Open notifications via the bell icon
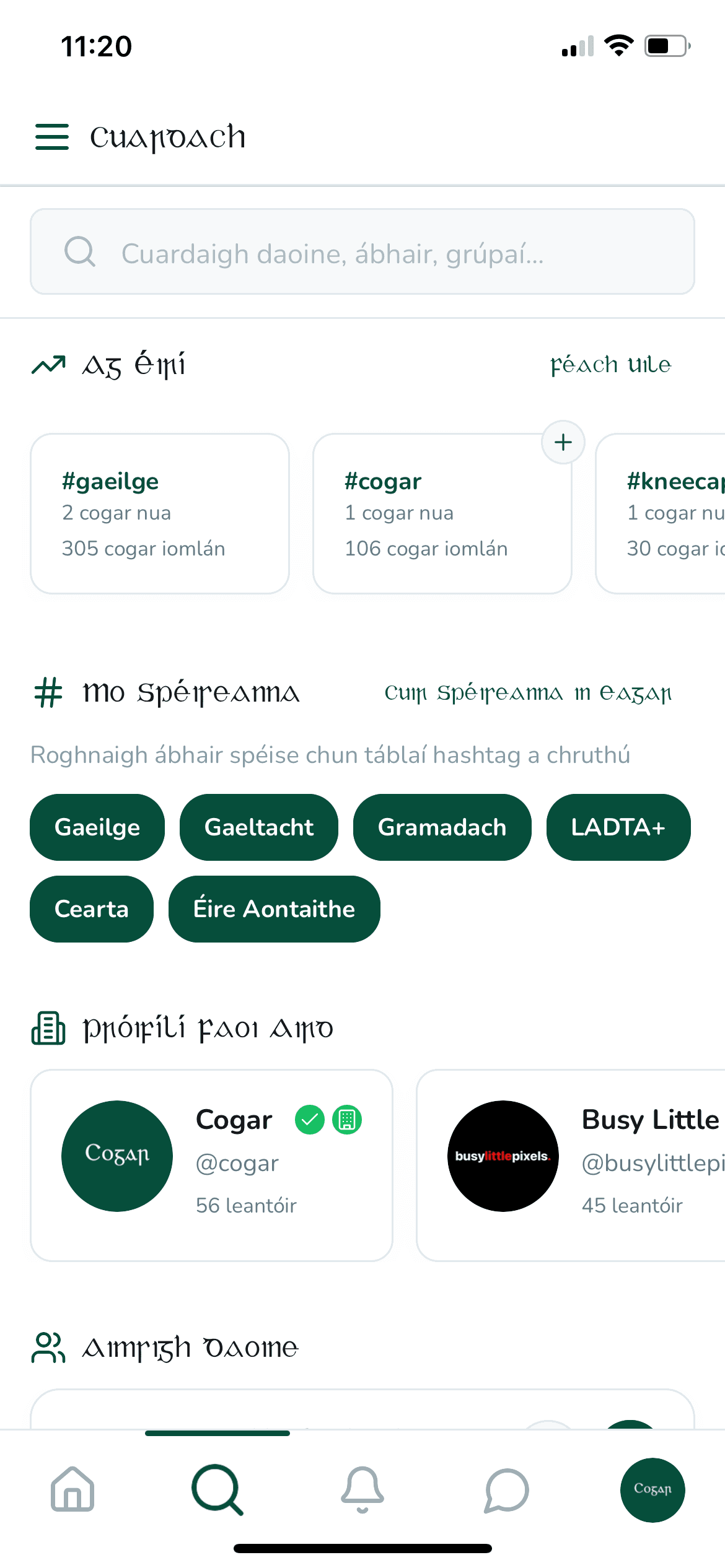The image size is (725, 1568). pos(362,1491)
